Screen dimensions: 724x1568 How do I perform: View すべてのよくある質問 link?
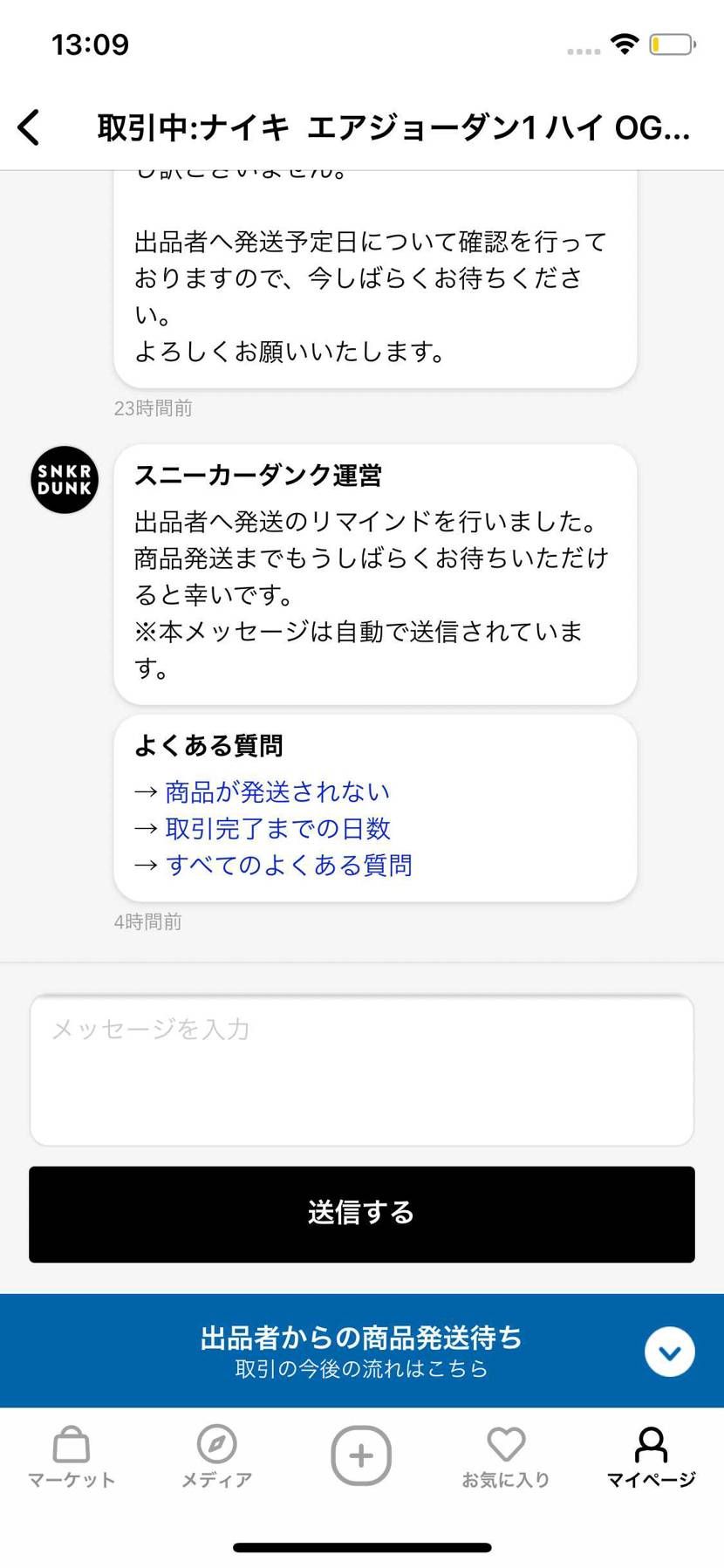pos(290,865)
